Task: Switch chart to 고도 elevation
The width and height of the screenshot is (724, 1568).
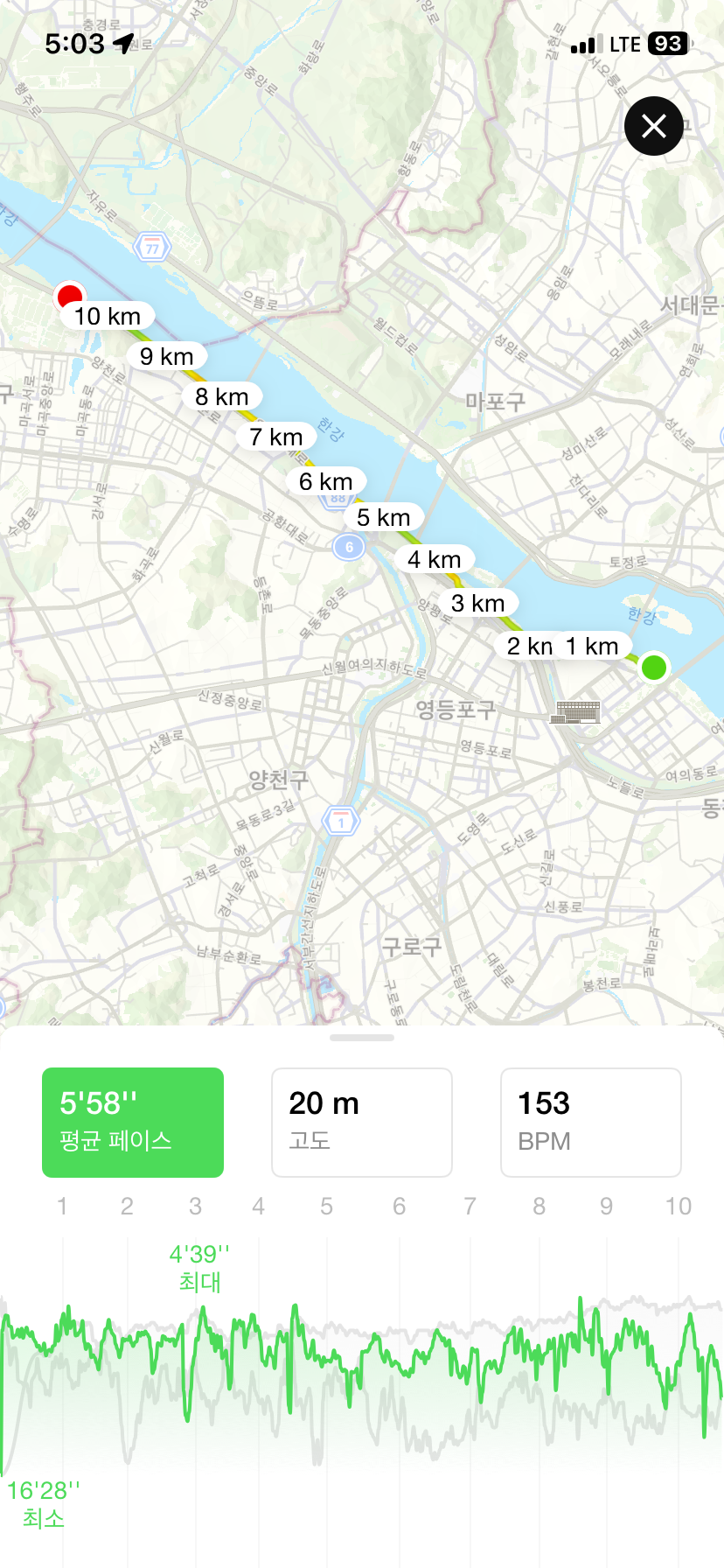Action: coord(361,1122)
